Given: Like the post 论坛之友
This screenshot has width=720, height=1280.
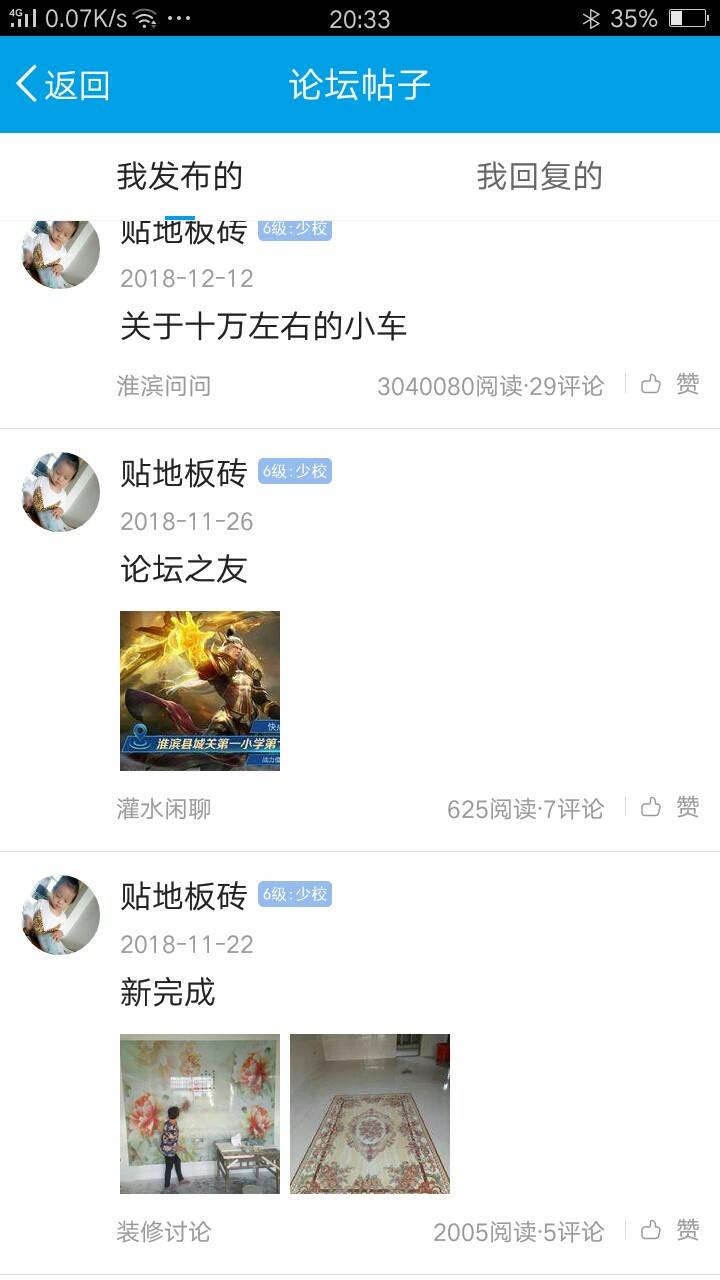Looking at the screenshot, I should coord(670,807).
